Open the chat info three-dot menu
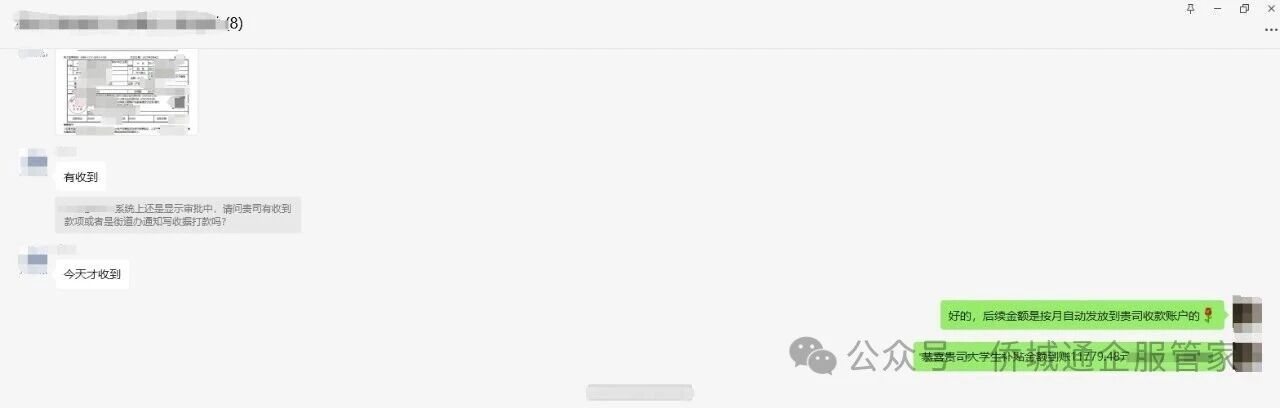The height and width of the screenshot is (408, 1280). click(1271, 30)
